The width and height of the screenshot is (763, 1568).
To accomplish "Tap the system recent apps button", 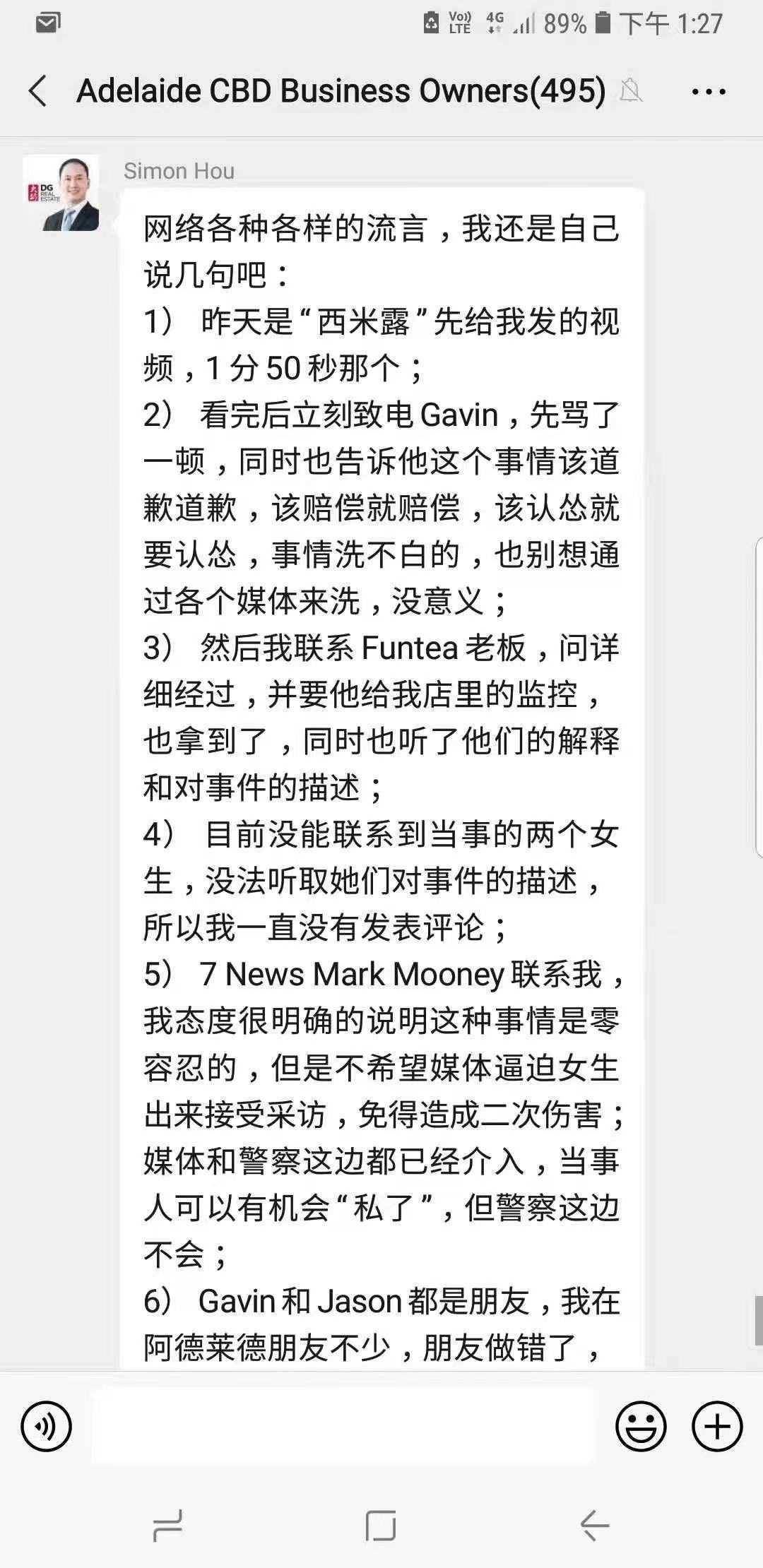I will [168, 1527].
